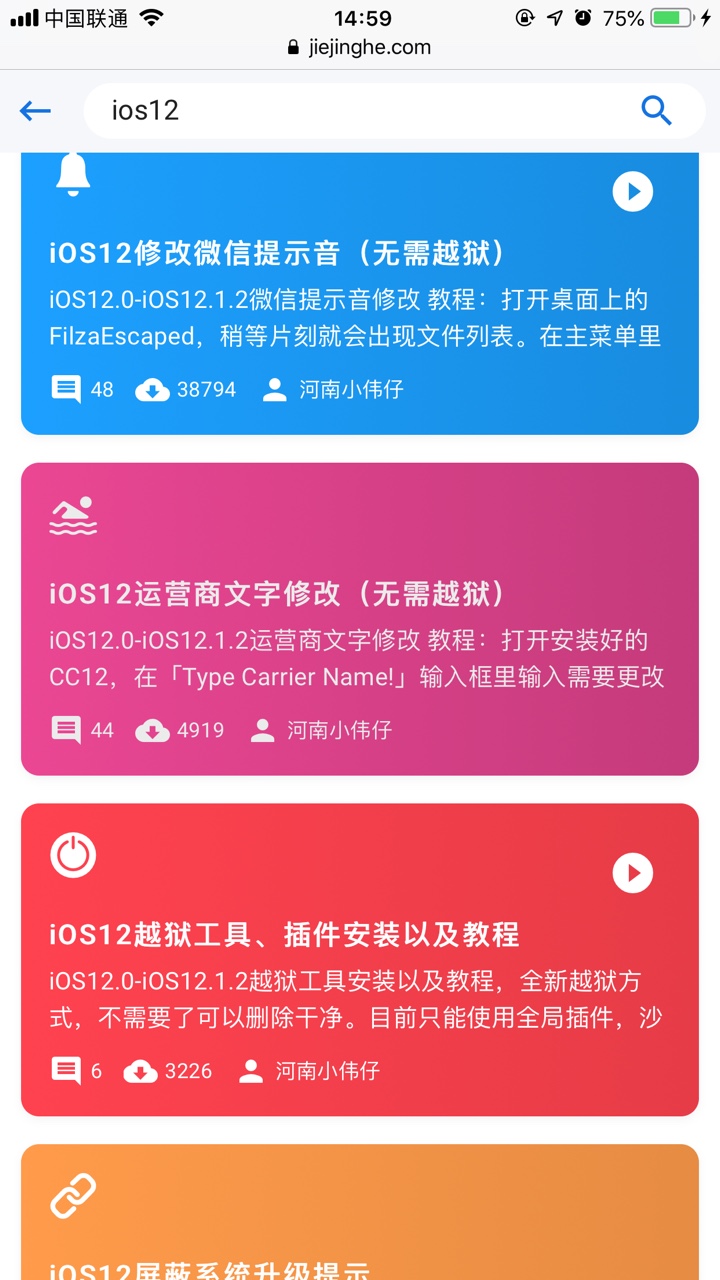Image resolution: width=720 pixels, height=1280 pixels.
Task: Click the jiejinghe.com address bar
Action: 360,46
